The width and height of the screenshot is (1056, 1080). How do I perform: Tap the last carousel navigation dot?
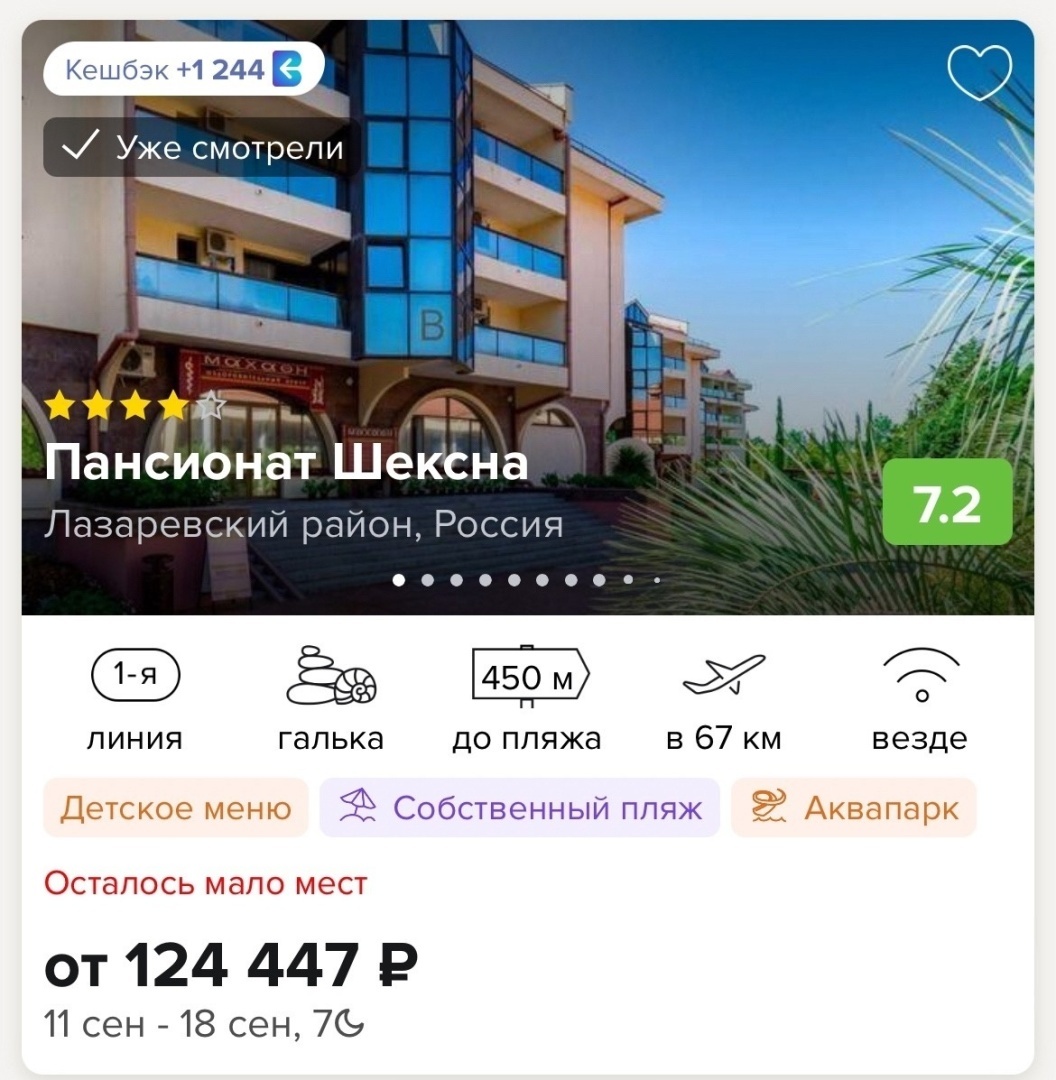click(657, 580)
